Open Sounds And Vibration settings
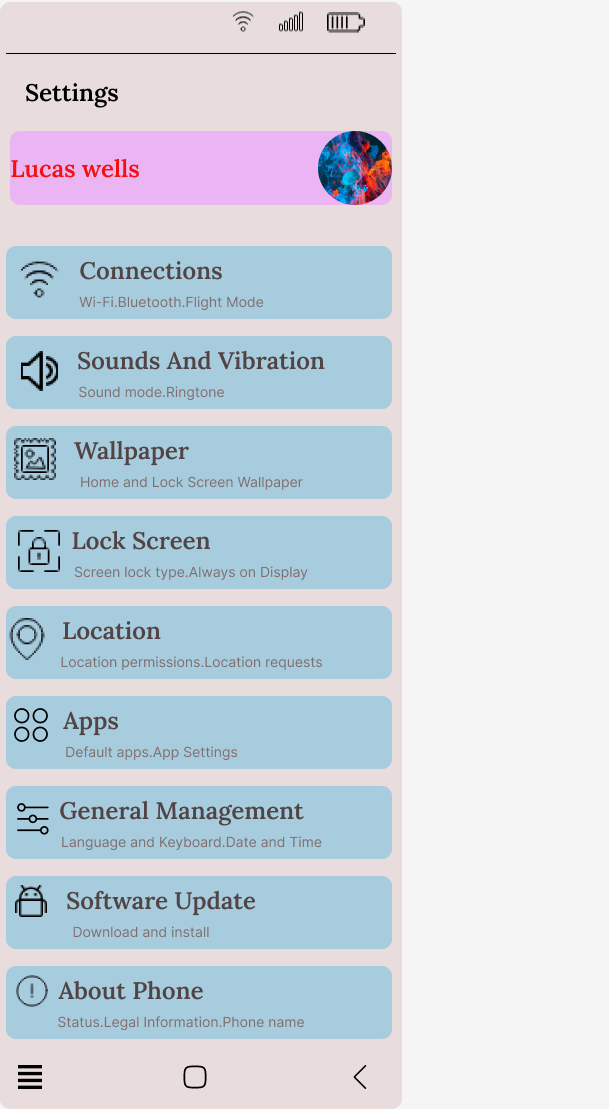Screen dimensions: 609x1109 [x=199, y=372]
